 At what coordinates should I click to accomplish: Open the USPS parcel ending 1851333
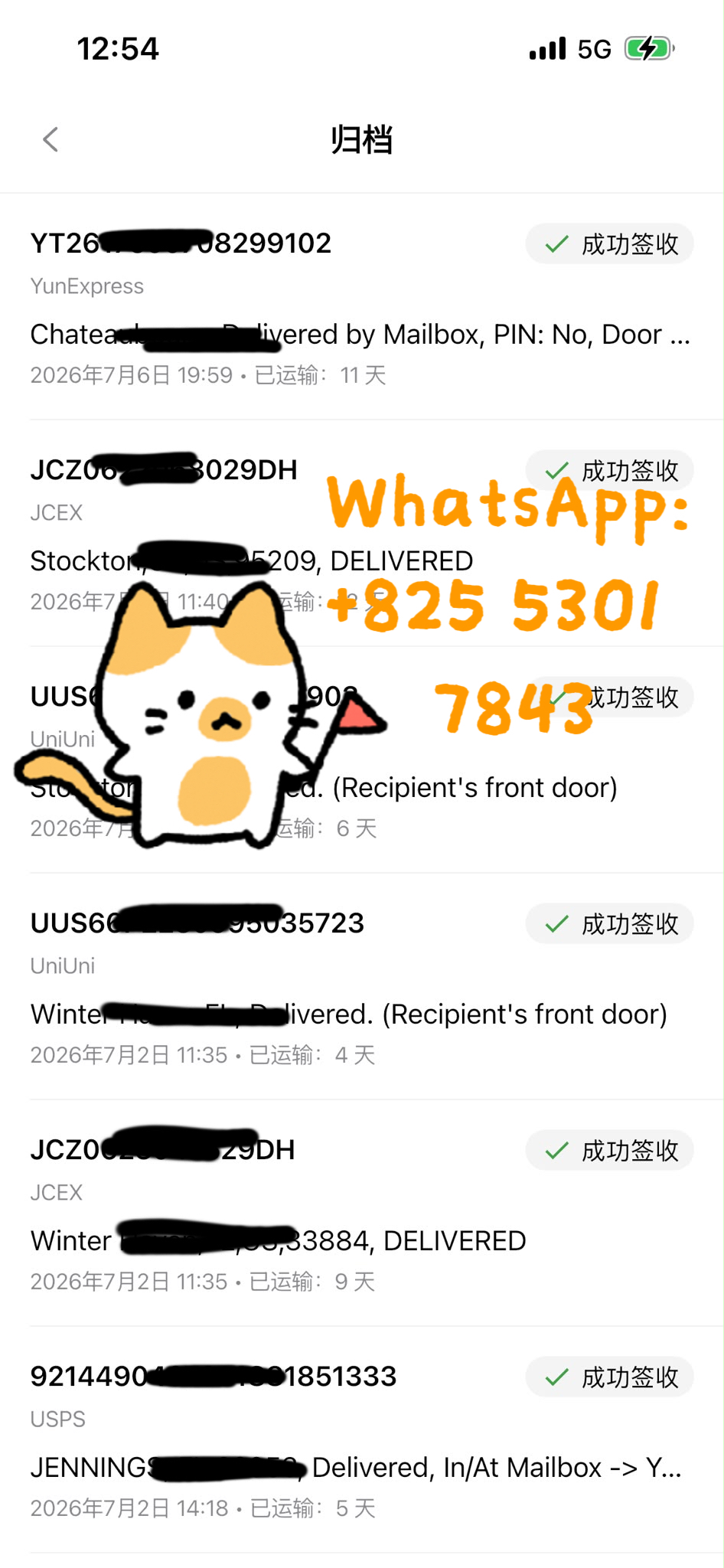(x=362, y=1440)
